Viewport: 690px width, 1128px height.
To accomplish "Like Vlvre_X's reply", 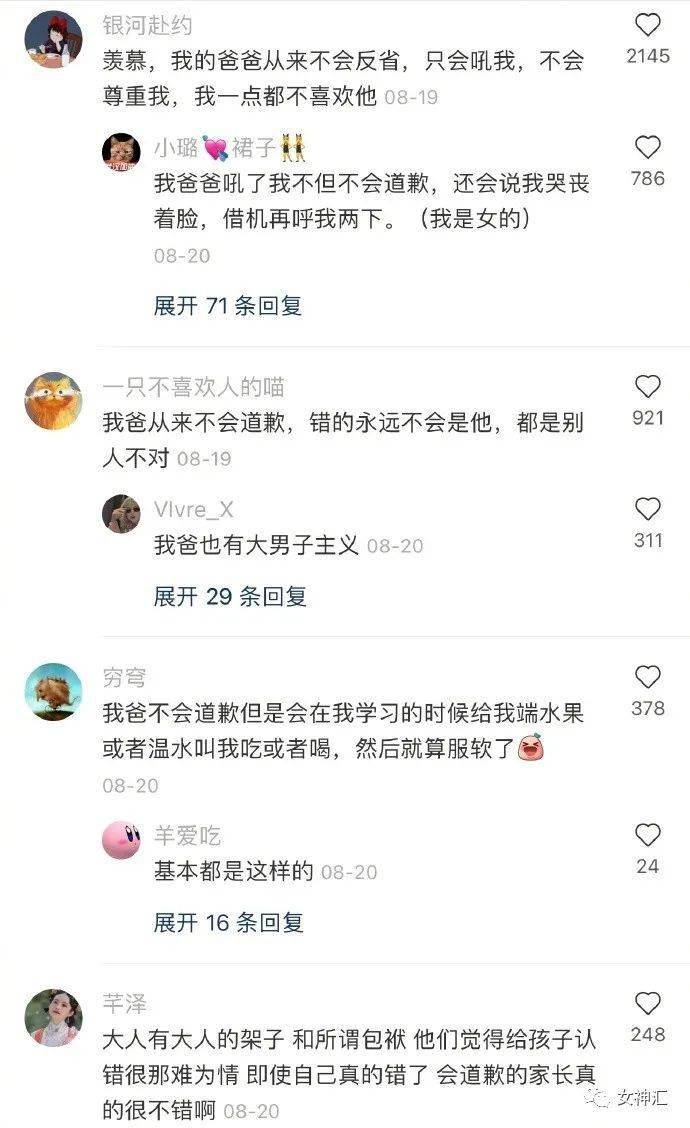I will coord(648,509).
